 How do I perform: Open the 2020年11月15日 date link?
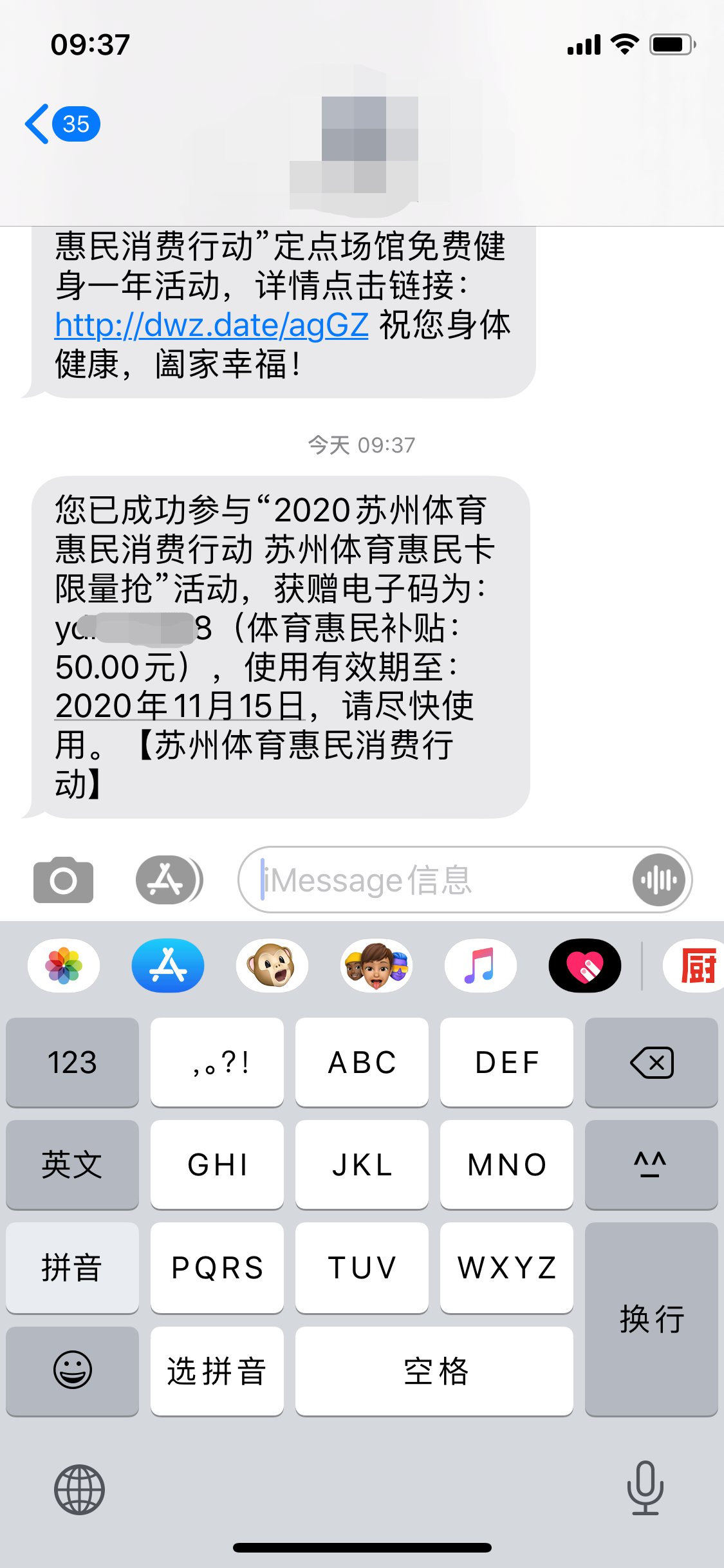pos(180,706)
